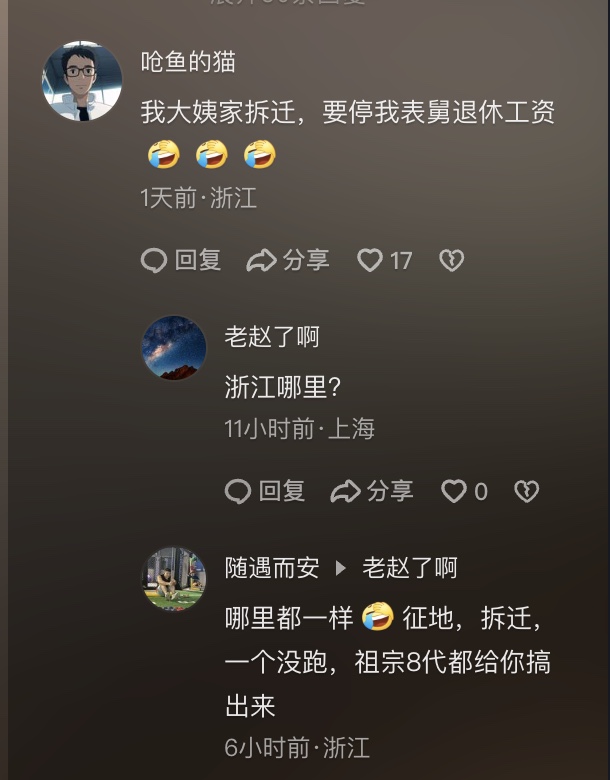Reply to 老赵了啊's comment 浙江哪里
The height and width of the screenshot is (780, 610).
[x=265, y=491]
